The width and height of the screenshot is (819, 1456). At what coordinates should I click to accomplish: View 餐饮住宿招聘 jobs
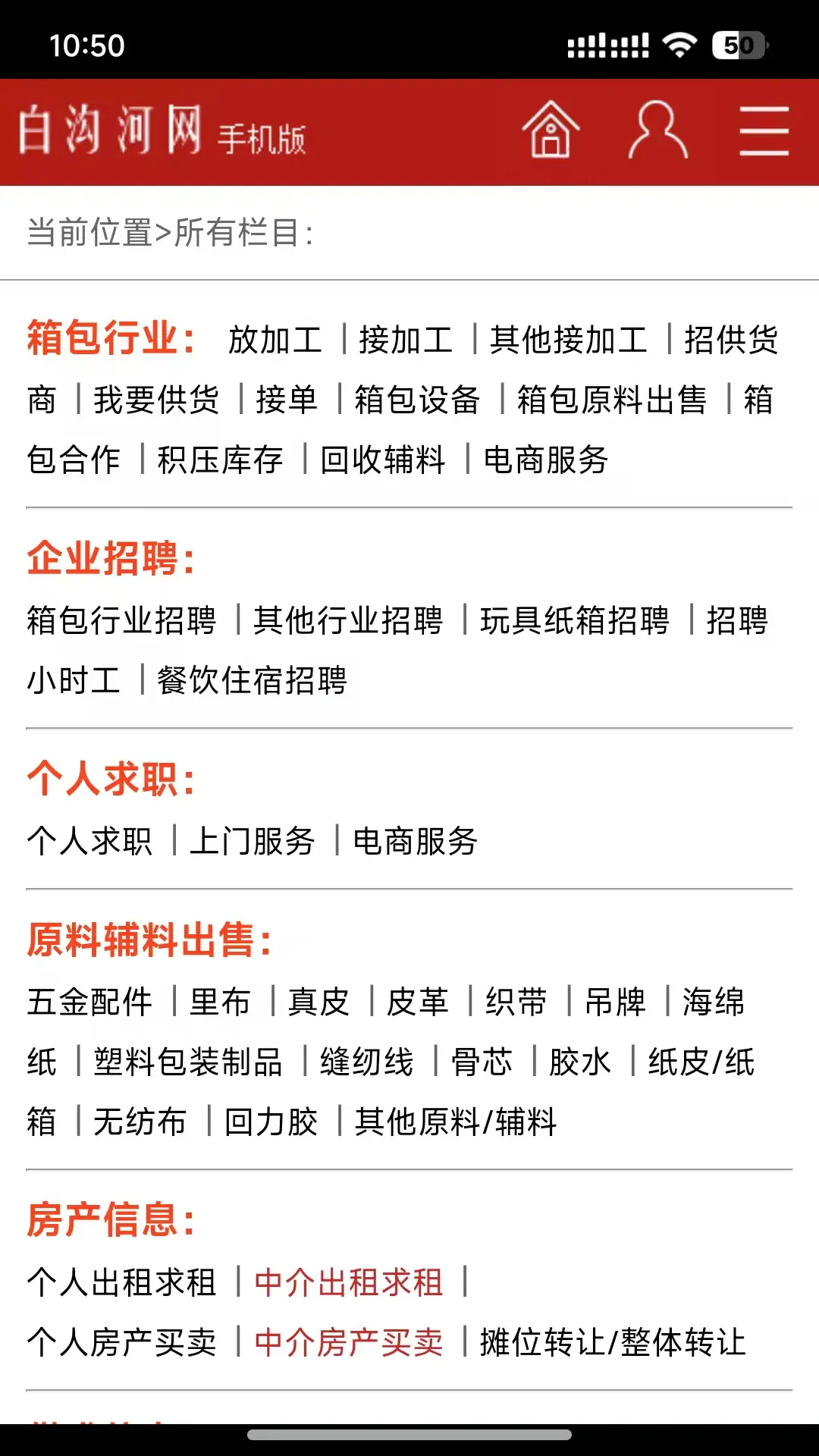(x=252, y=680)
